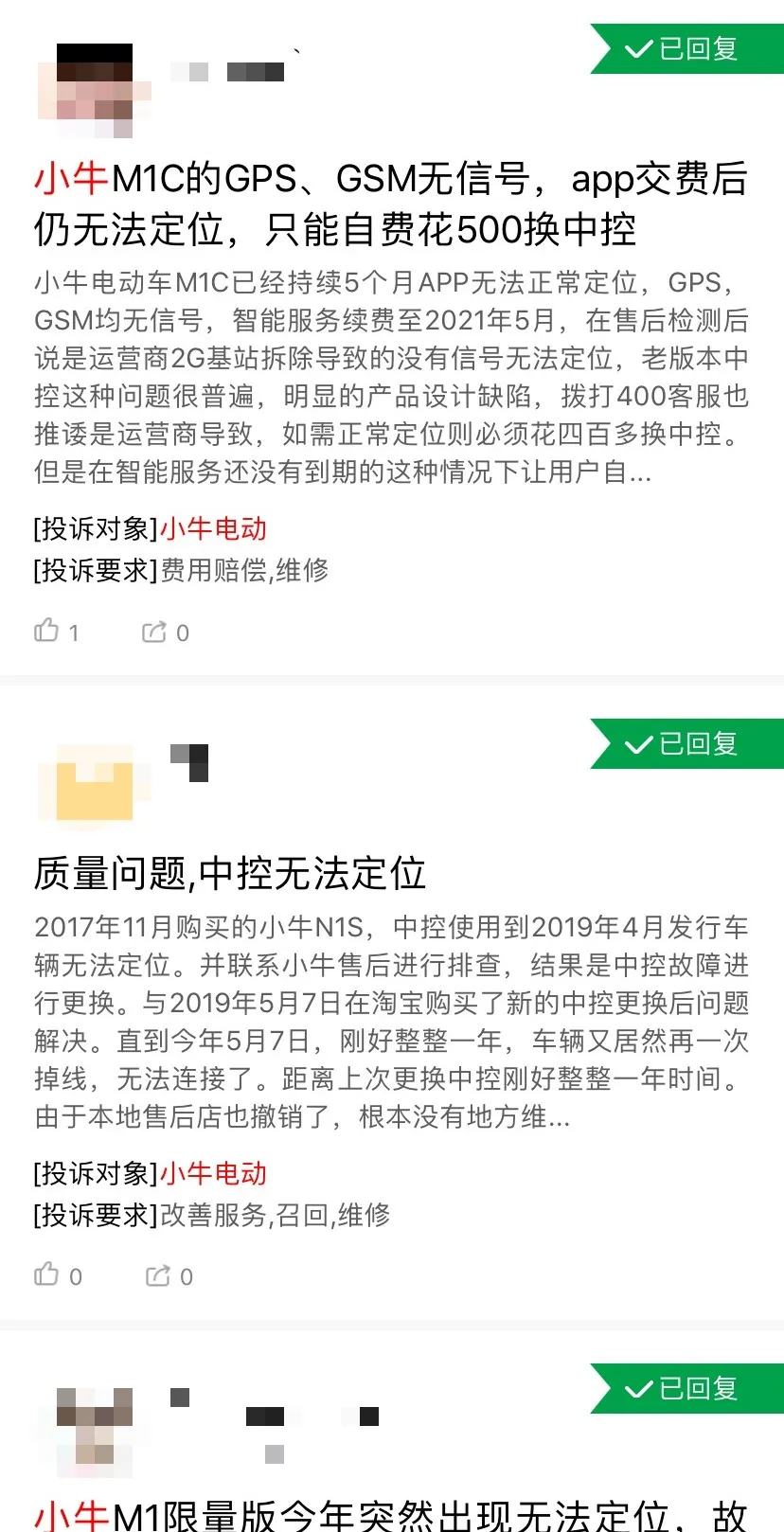The image size is (784, 1532).
Task: Like the 小牛M1C GPS无信号 complaint
Action: (47, 631)
